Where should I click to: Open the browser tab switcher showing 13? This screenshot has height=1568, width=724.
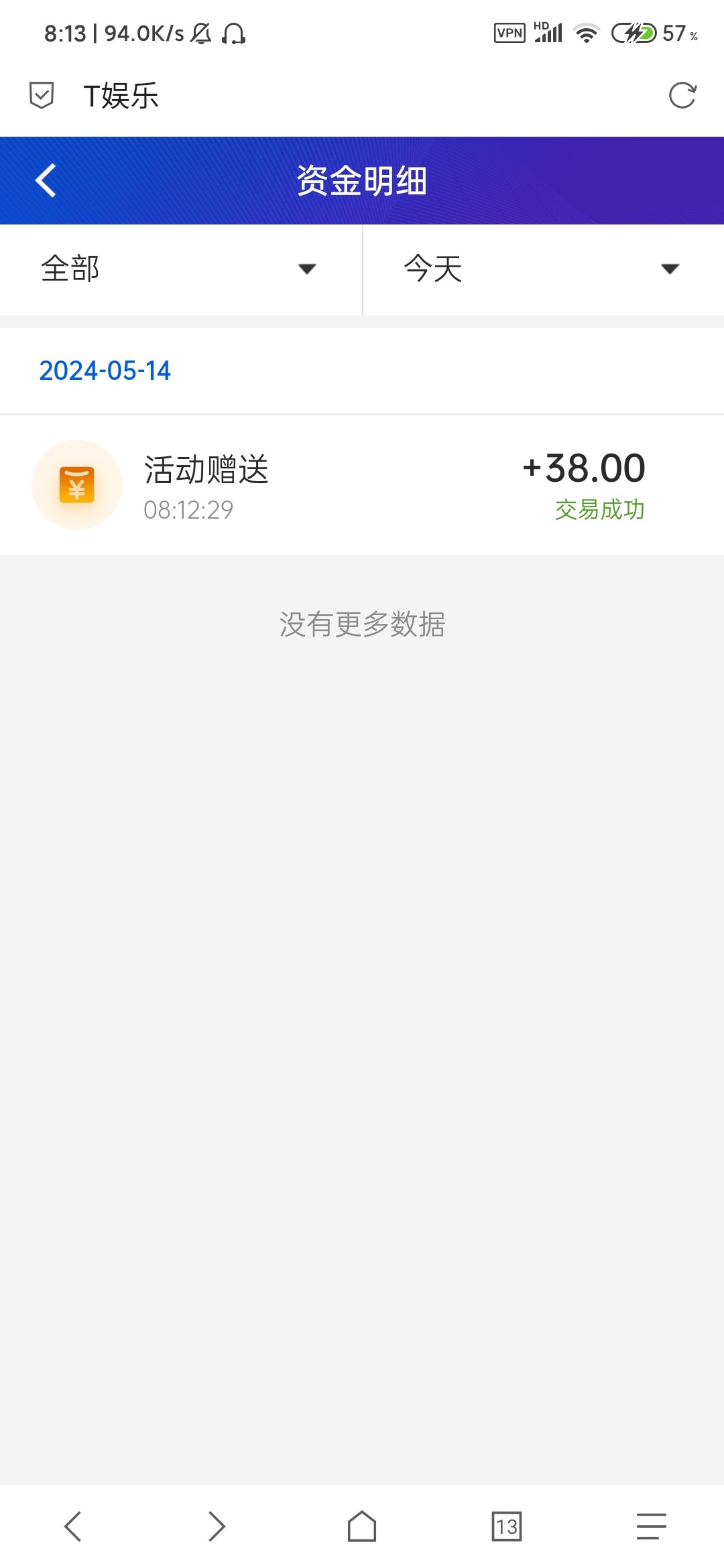(x=507, y=1526)
